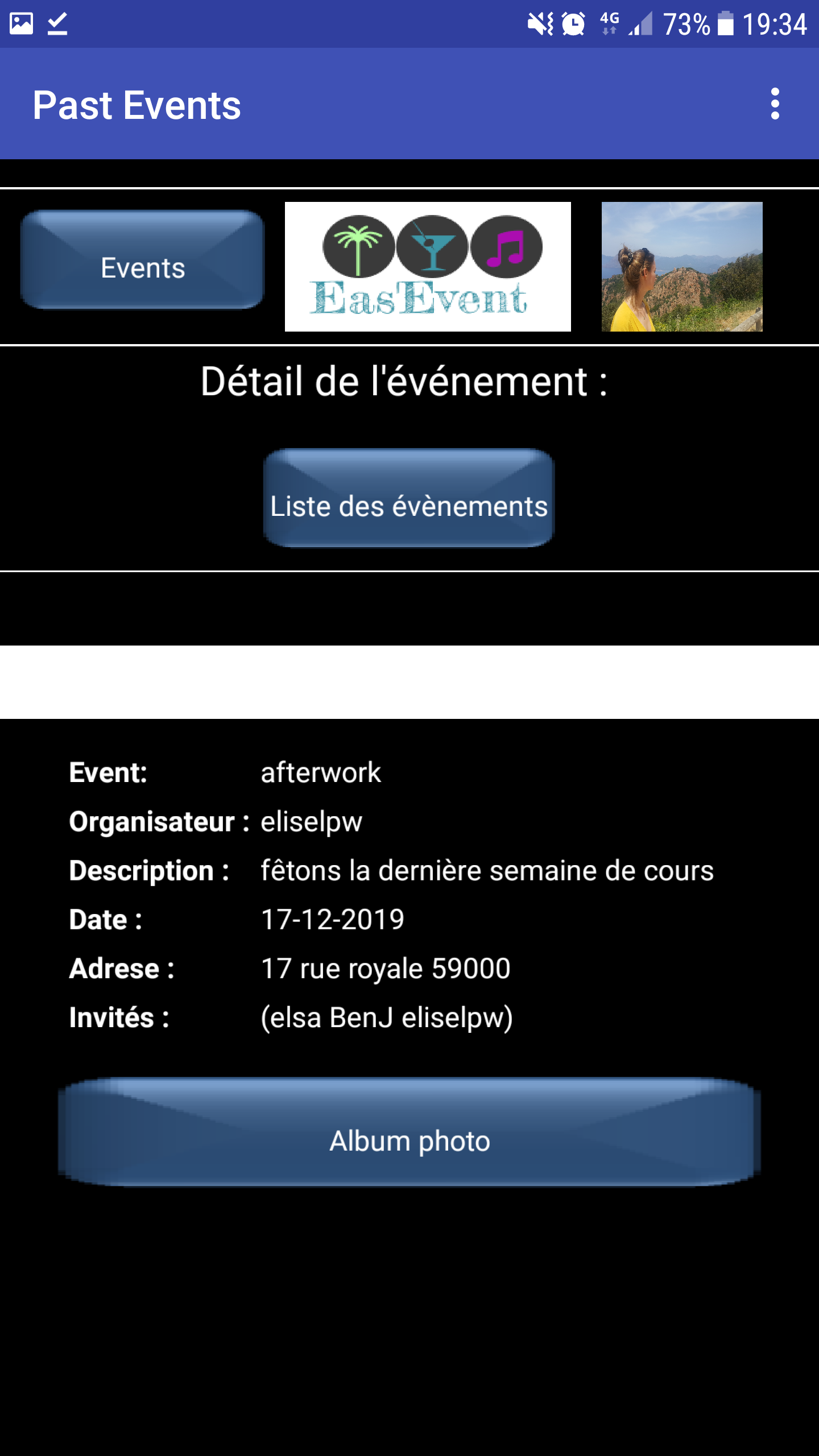Open the overflow menu
The image size is (819, 1456).
[x=775, y=104]
